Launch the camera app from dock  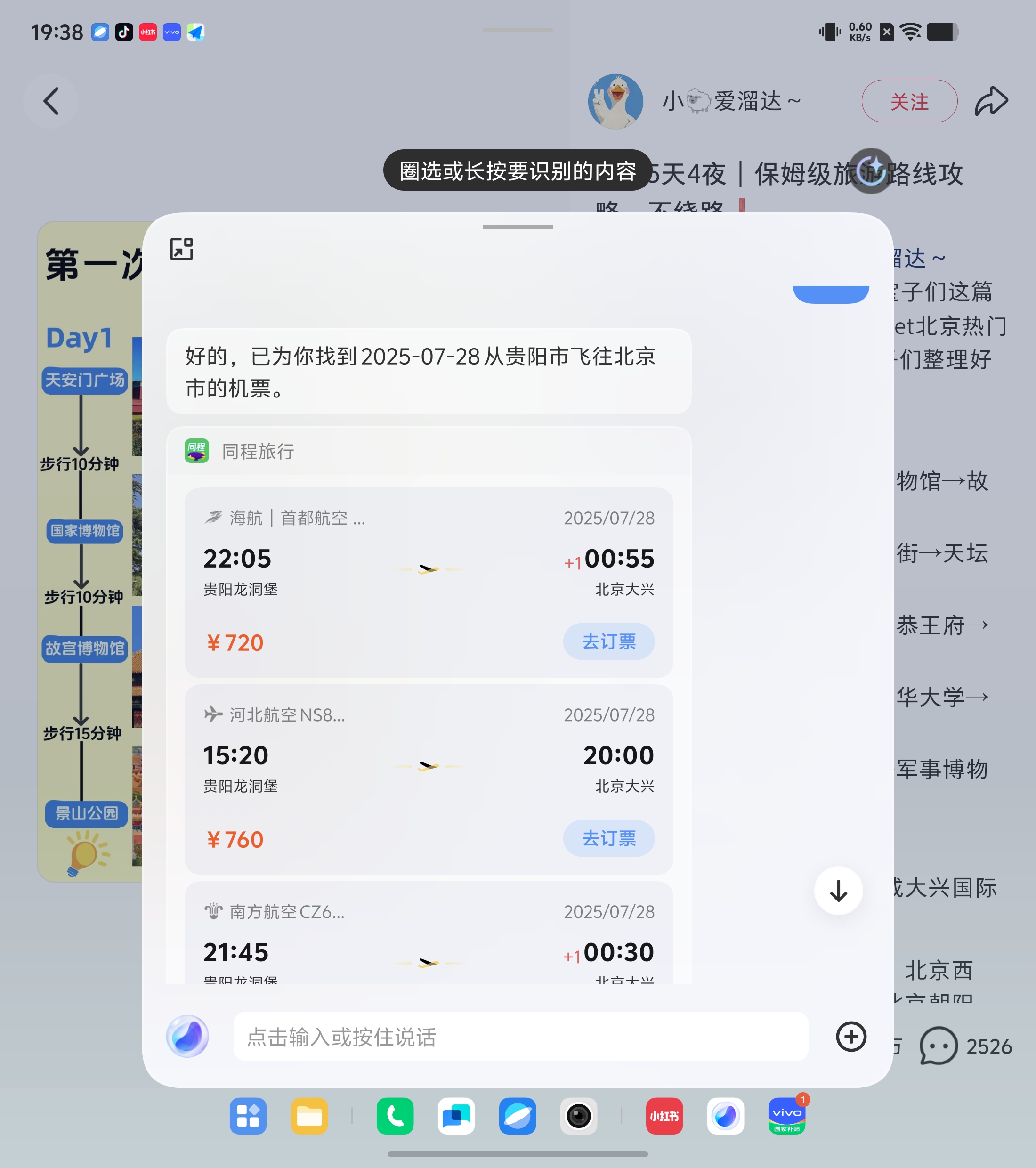(x=578, y=1116)
